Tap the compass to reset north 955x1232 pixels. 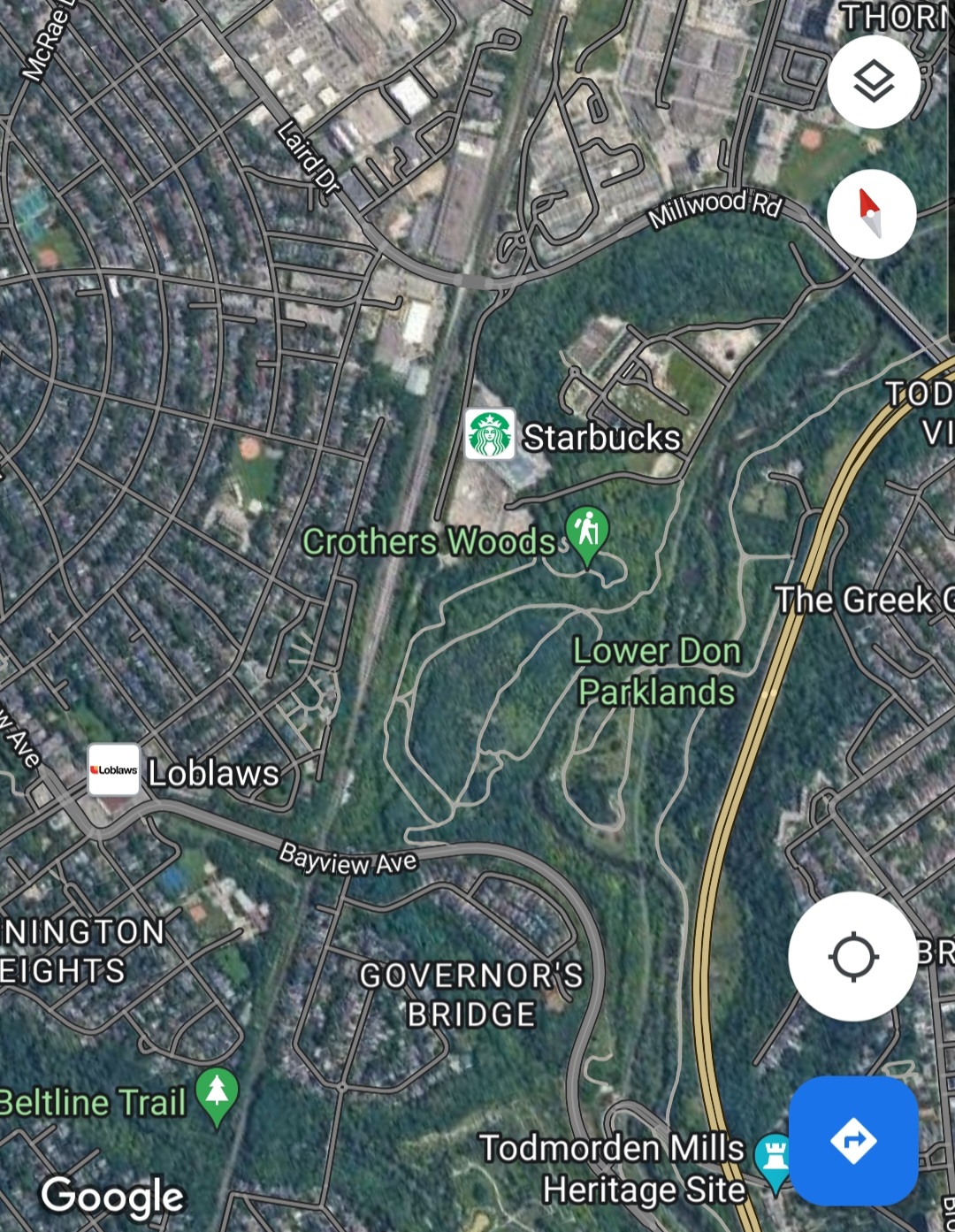pos(871,215)
